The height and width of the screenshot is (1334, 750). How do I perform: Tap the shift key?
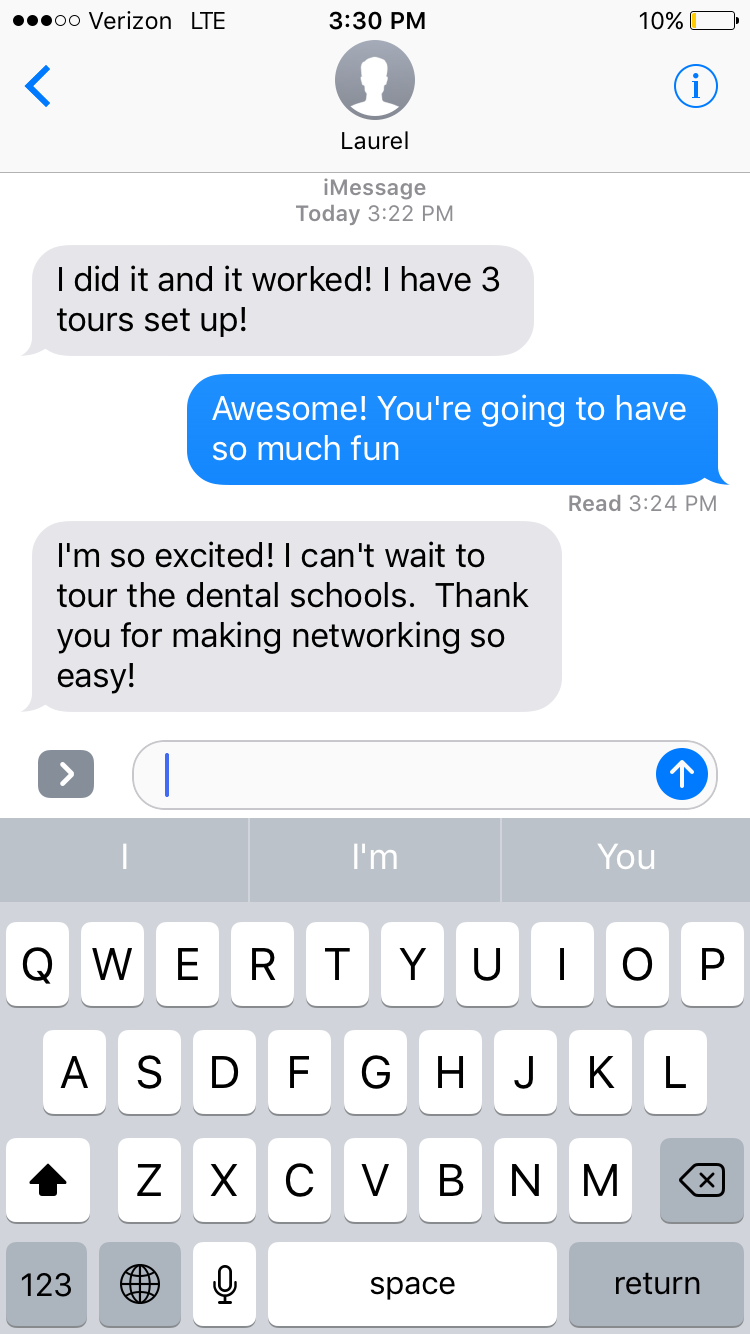(x=48, y=1181)
